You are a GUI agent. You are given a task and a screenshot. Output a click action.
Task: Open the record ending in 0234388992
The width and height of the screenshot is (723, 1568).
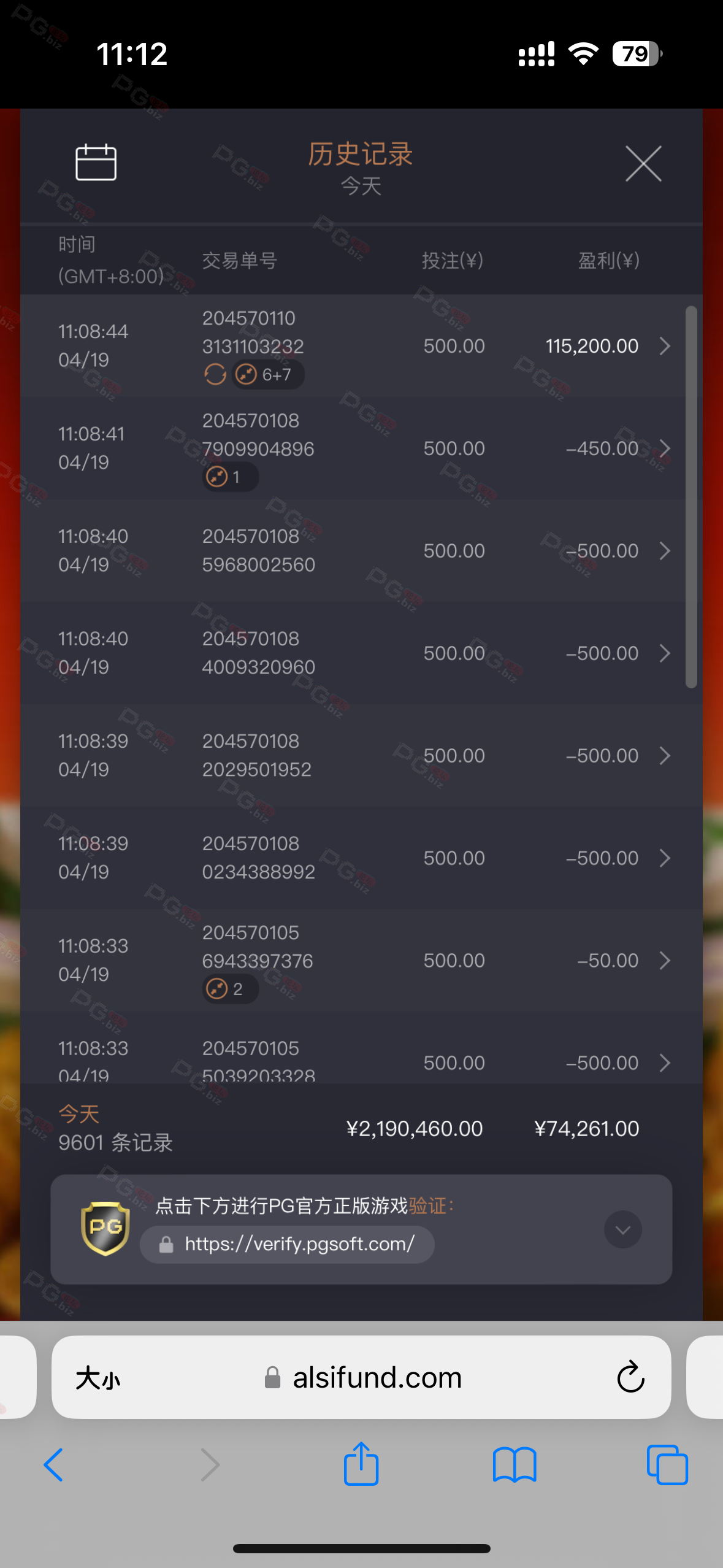tap(665, 858)
